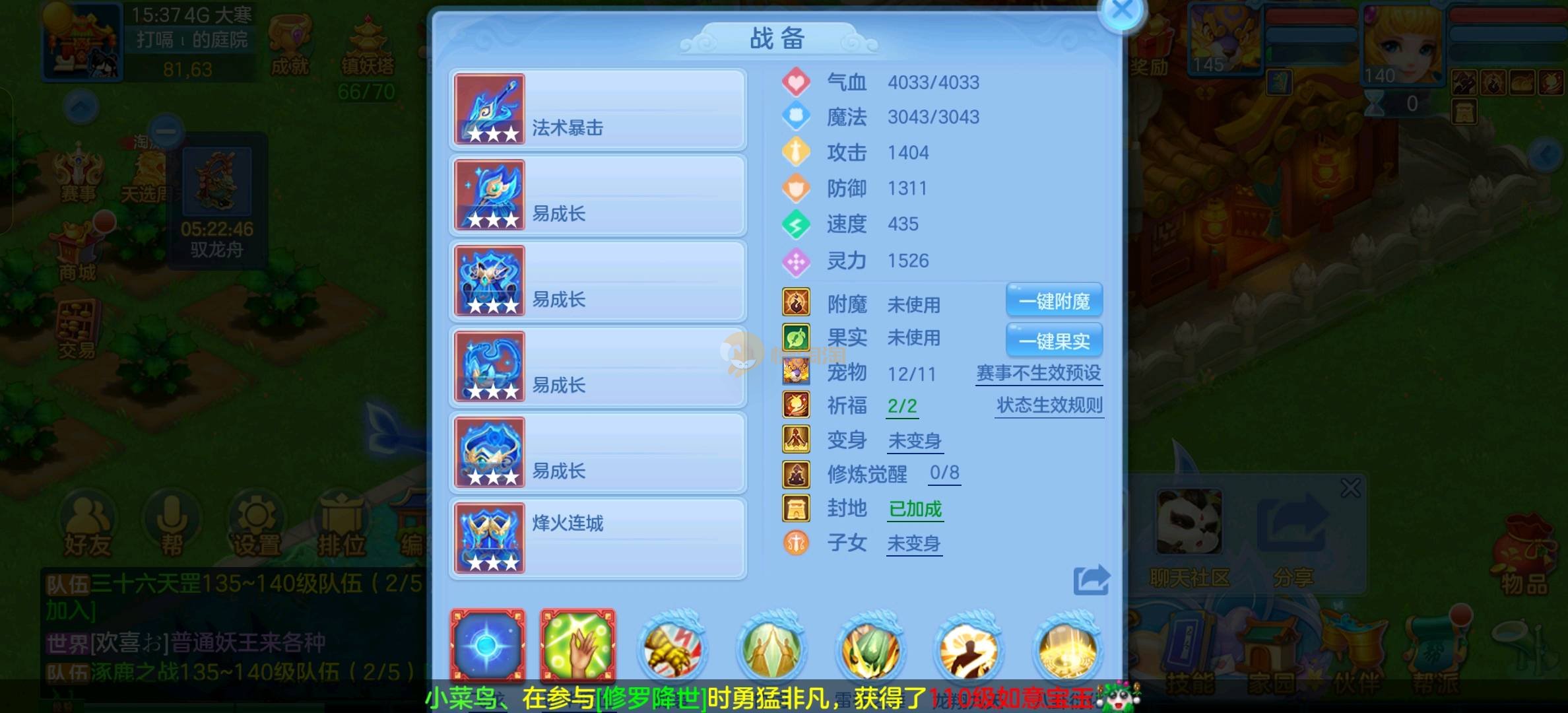Tap the golden fist skill icon
Image resolution: width=1568 pixels, height=713 pixels.
(672, 648)
